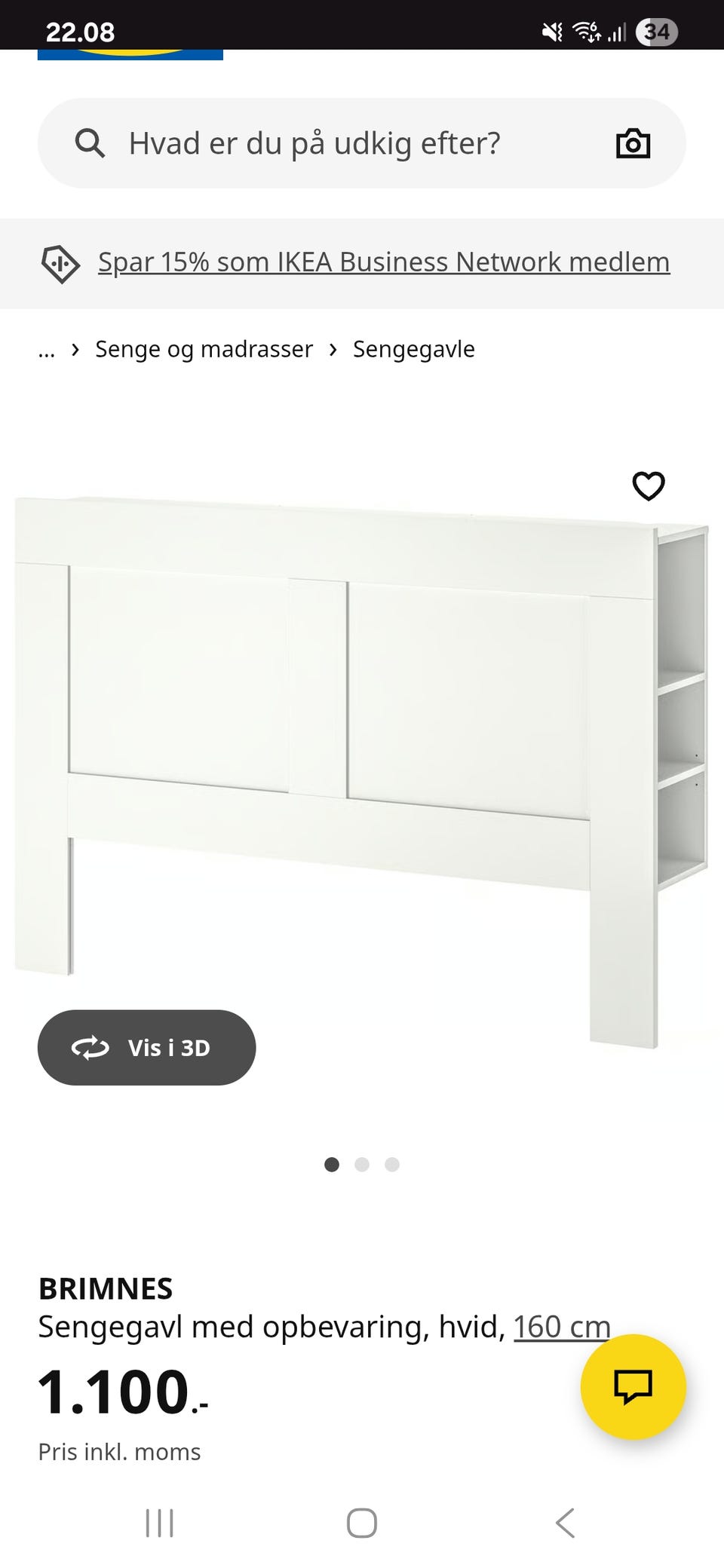Tap the magnifying glass search icon

coord(90,142)
